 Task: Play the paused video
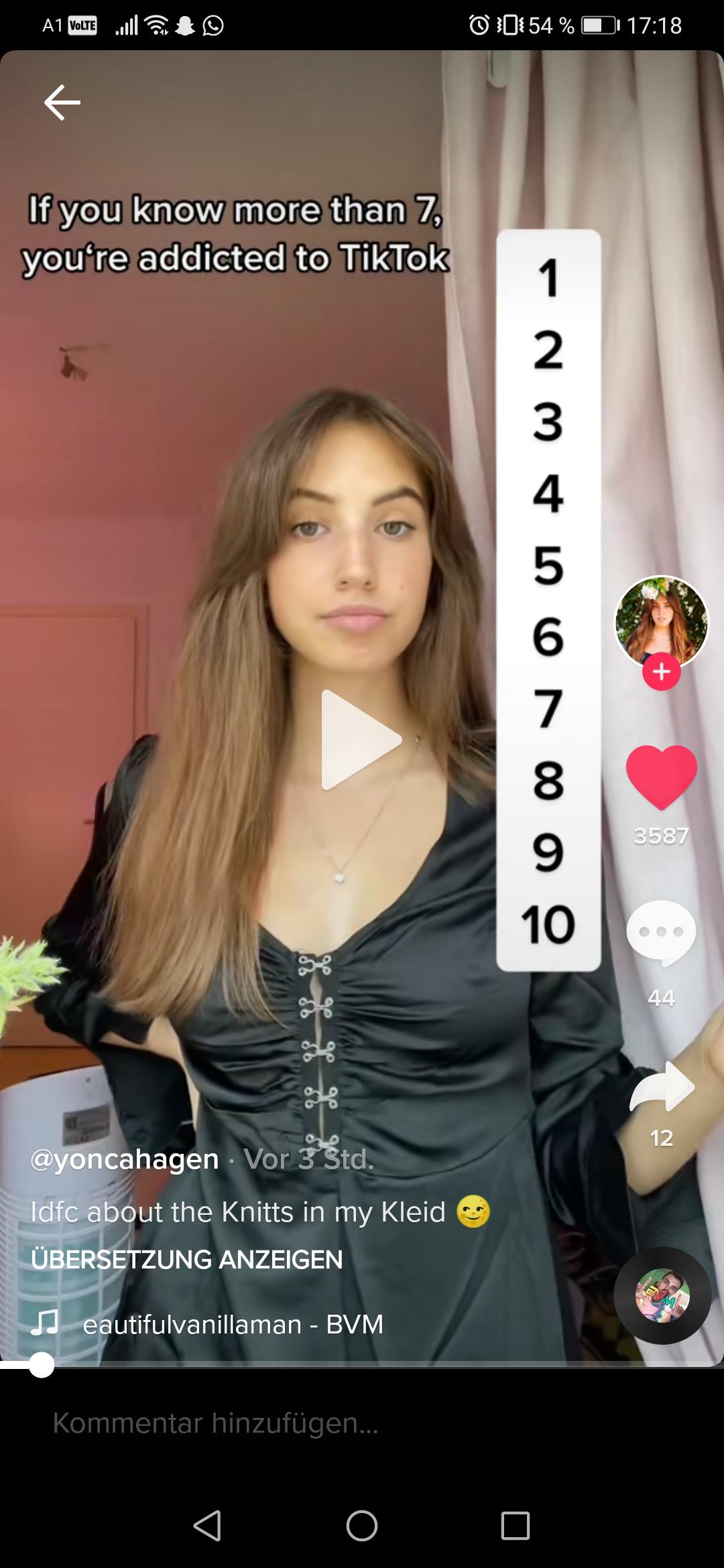pyautogui.click(x=361, y=740)
